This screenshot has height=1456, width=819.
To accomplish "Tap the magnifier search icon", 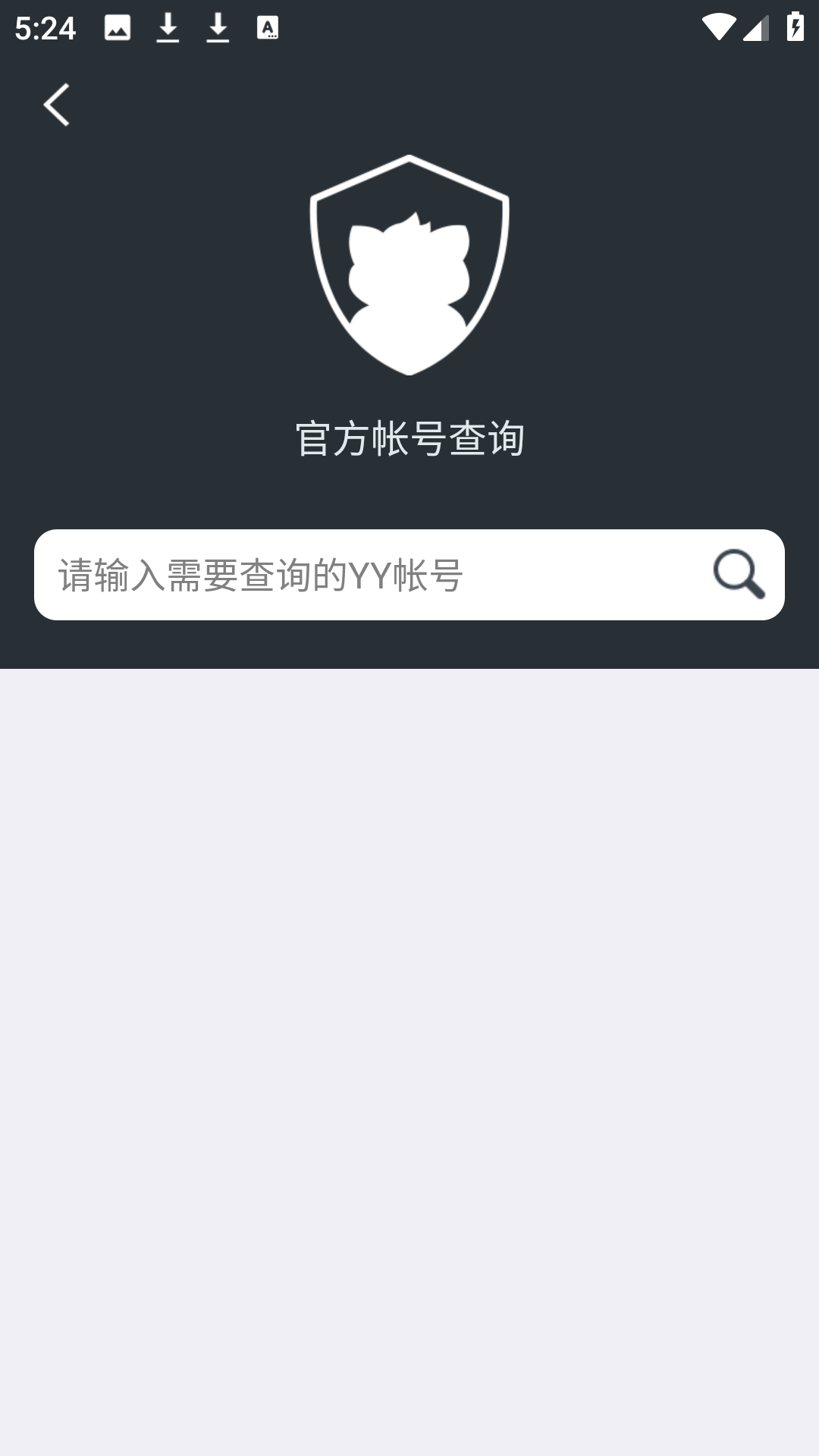I will [739, 574].
